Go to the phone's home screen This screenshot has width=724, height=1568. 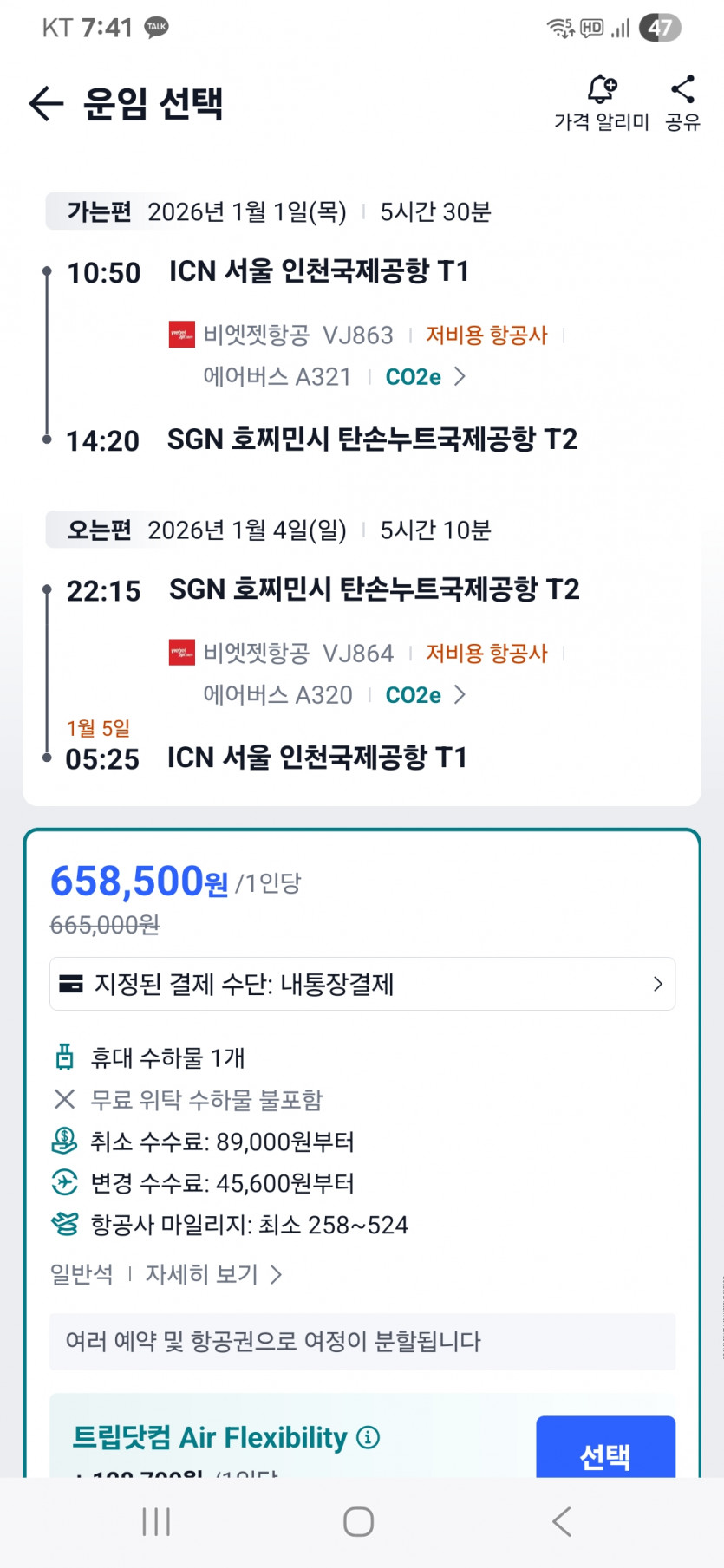(358, 1521)
